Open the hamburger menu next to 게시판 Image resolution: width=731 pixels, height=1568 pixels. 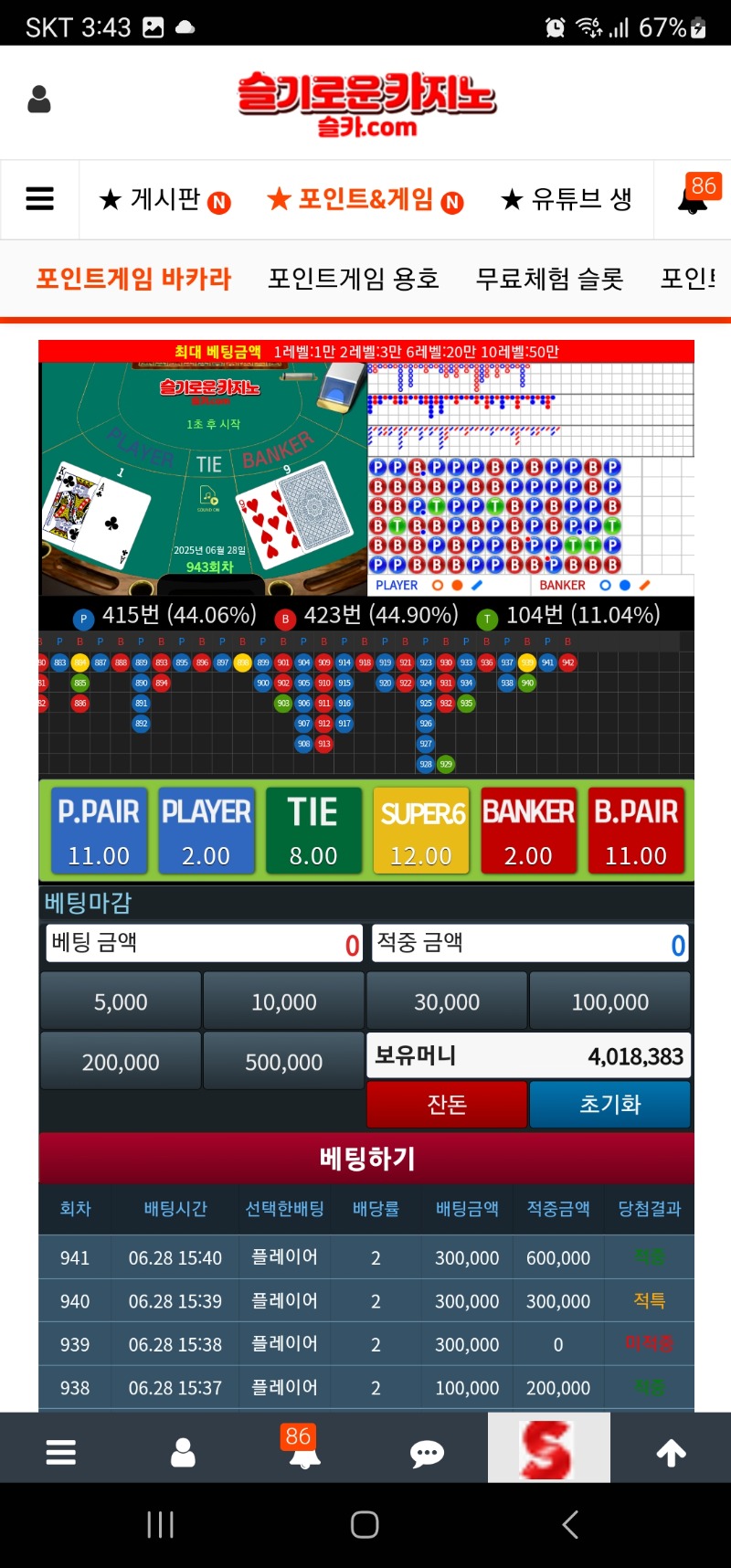[39, 199]
